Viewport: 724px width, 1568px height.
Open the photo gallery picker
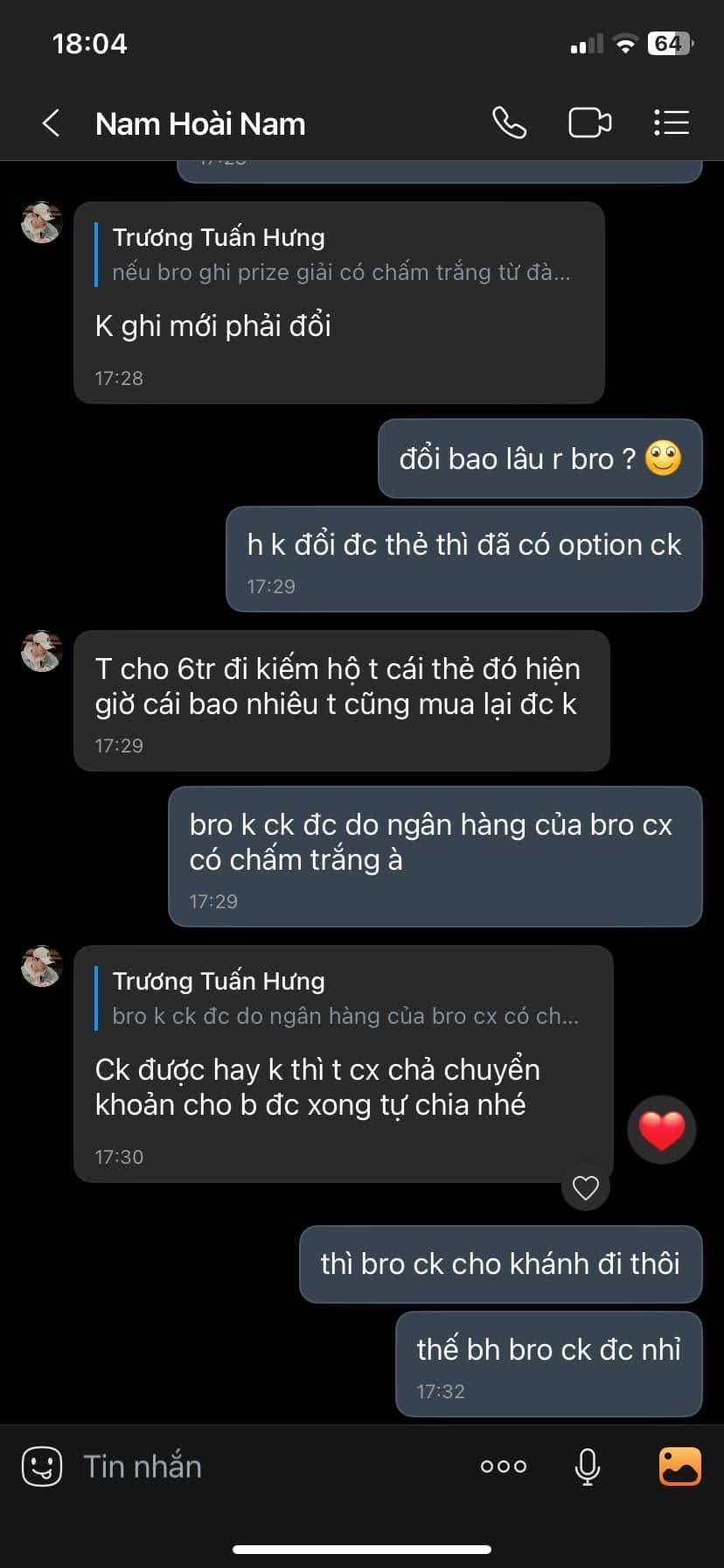[x=679, y=1466]
